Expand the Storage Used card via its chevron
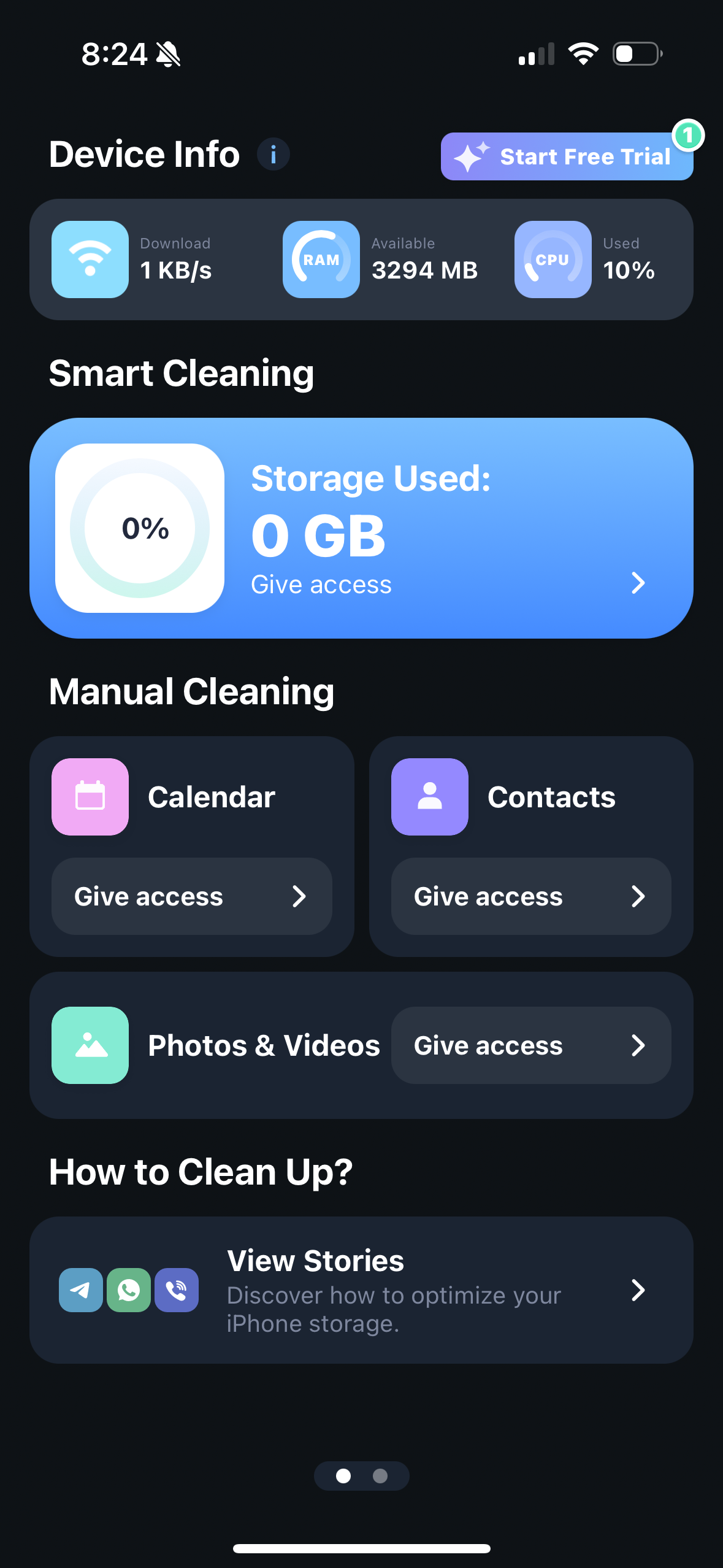 click(x=637, y=583)
